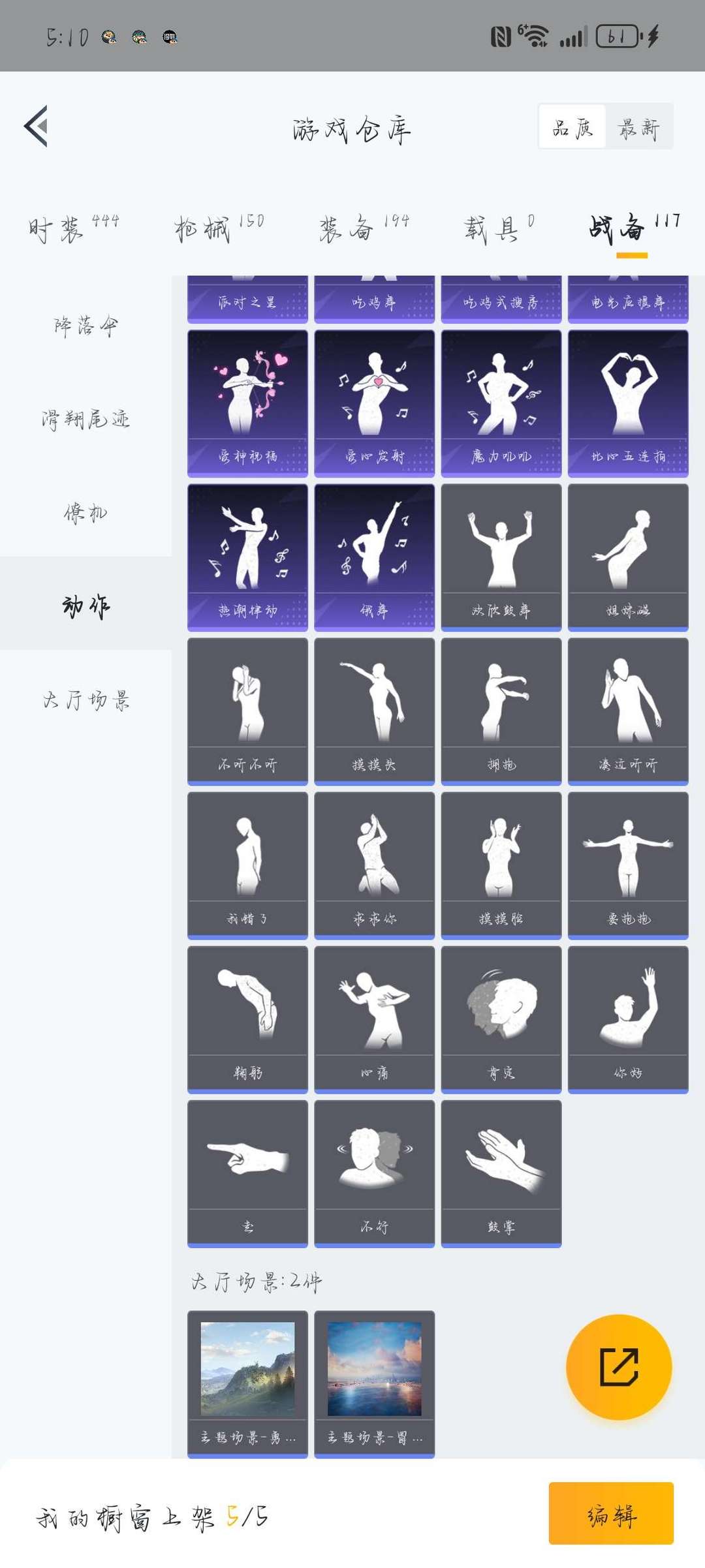Open the 主题场景-勇… lobby scene

pyautogui.click(x=247, y=1383)
